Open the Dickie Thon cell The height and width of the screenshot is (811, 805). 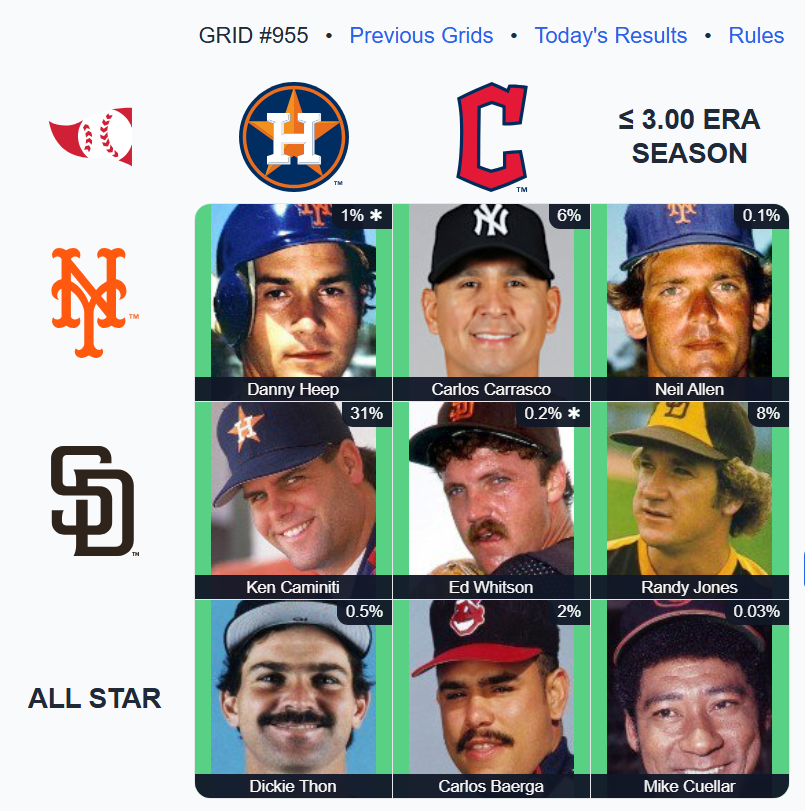tap(293, 696)
